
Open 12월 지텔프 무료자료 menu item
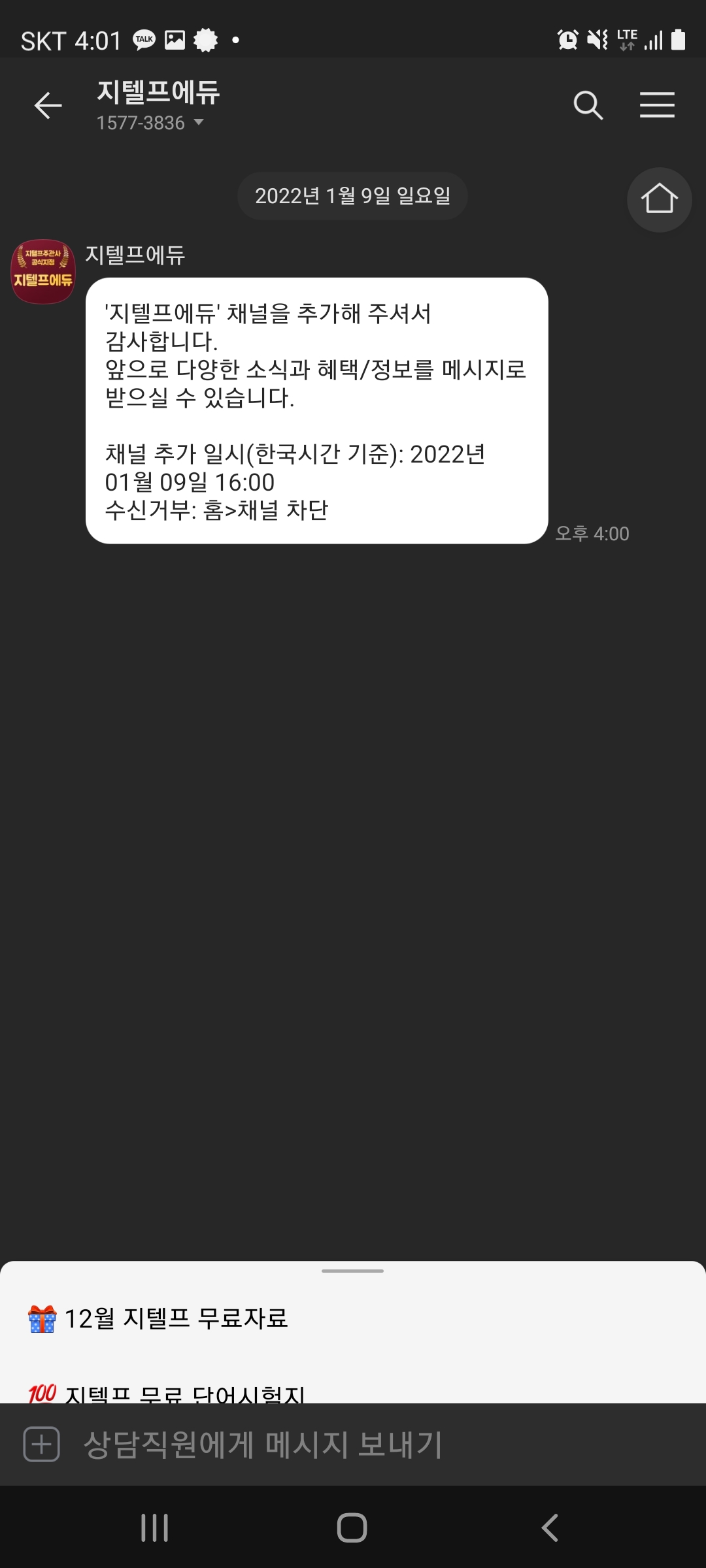coord(176,1318)
